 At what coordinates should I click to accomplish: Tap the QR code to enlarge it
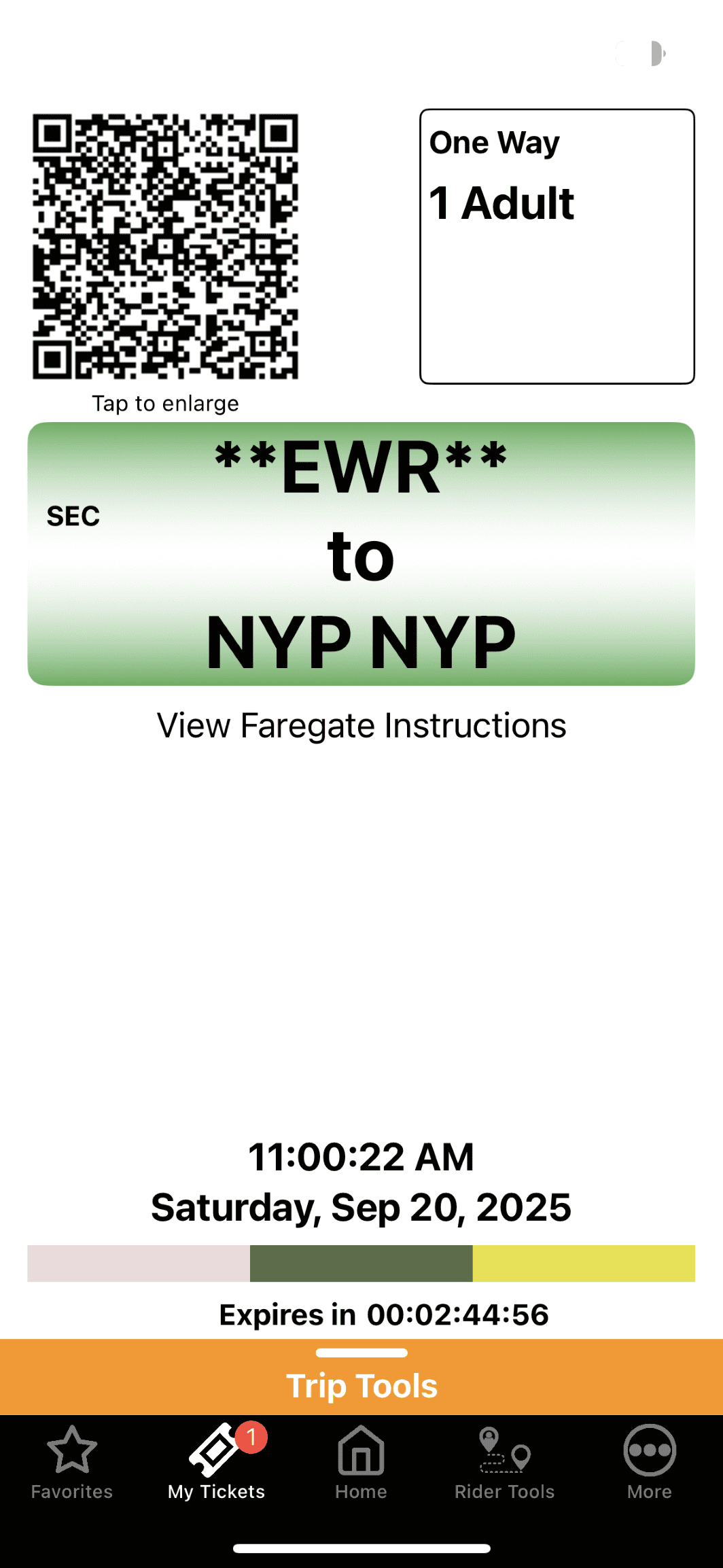pyautogui.click(x=166, y=248)
